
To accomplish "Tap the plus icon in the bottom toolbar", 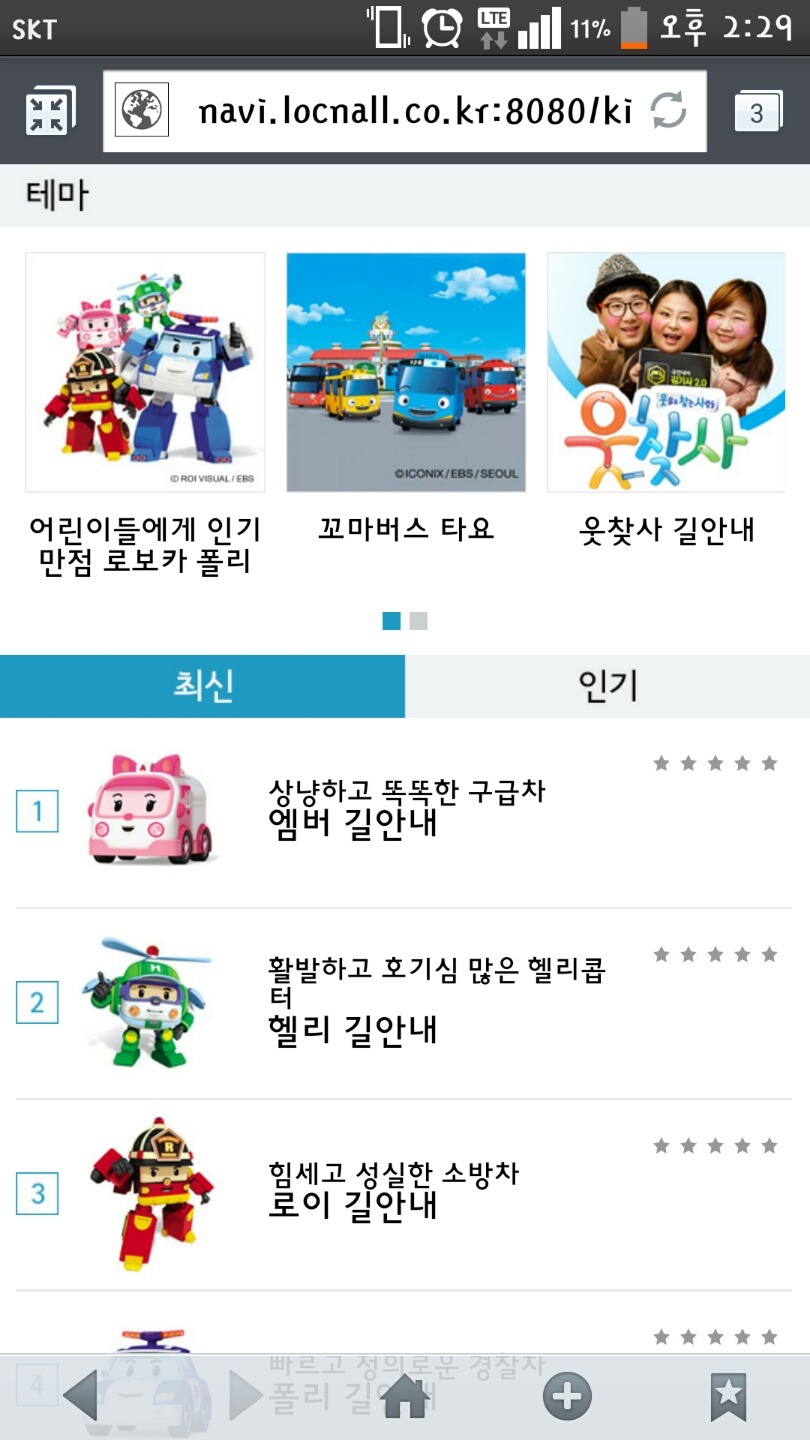I will pos(567,1396).
